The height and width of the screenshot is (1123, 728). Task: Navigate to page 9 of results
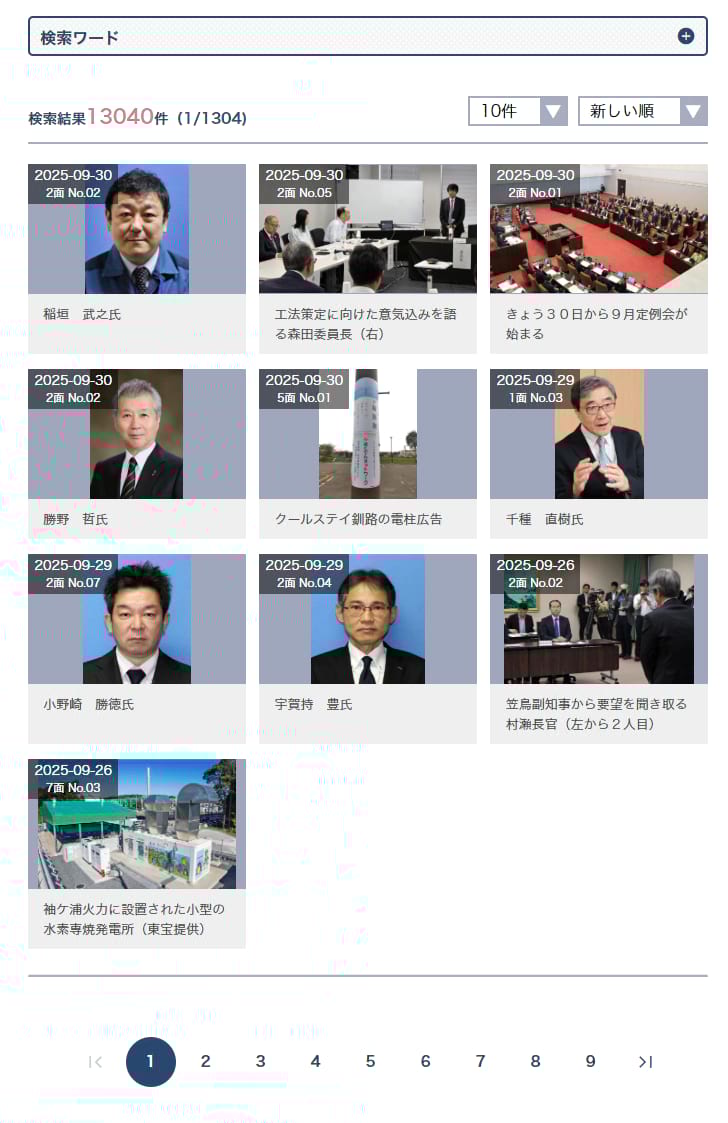[590, 1063]
